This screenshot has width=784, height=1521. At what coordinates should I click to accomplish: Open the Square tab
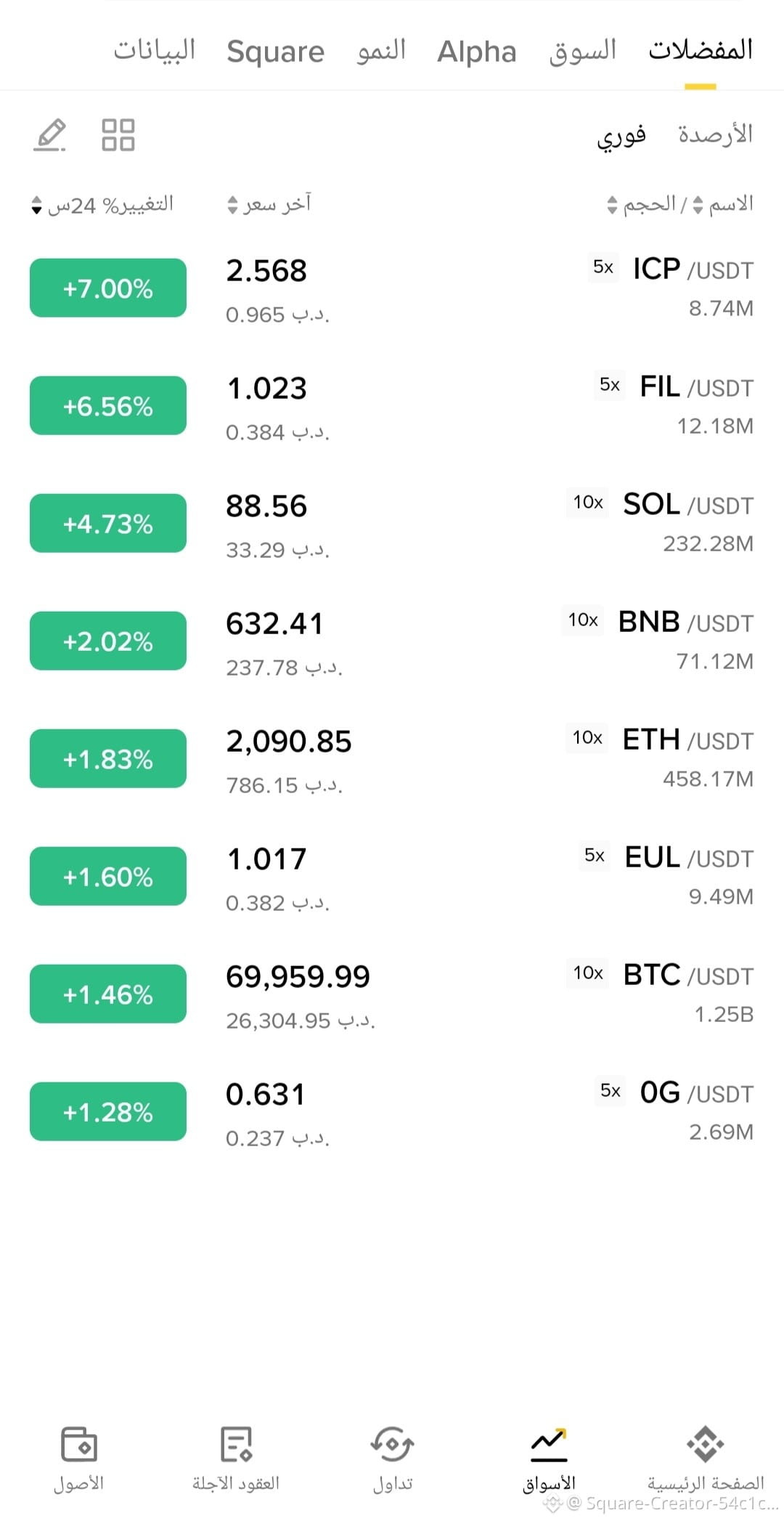(x=275, y=52)
